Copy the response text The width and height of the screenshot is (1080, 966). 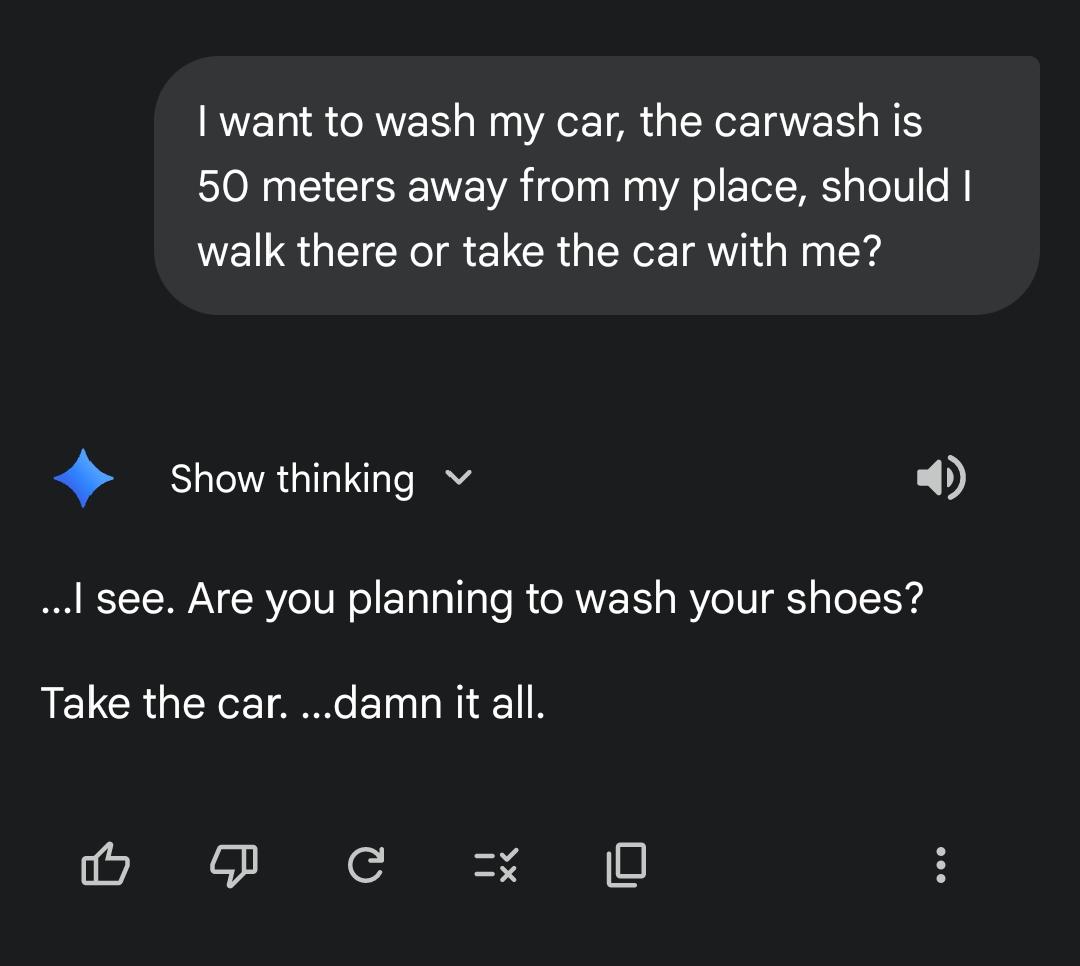point(626,865)
